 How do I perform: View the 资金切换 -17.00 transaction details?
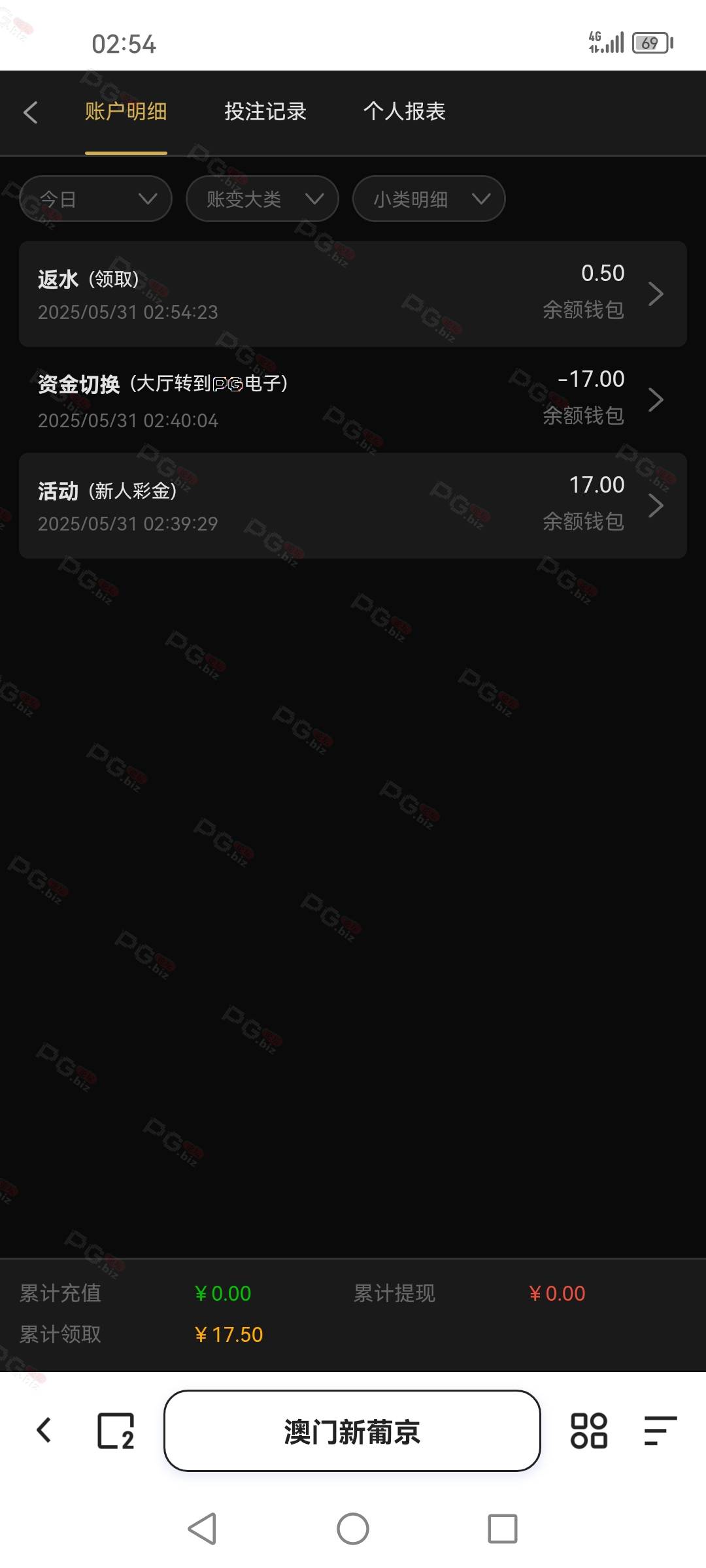[353, 400]
